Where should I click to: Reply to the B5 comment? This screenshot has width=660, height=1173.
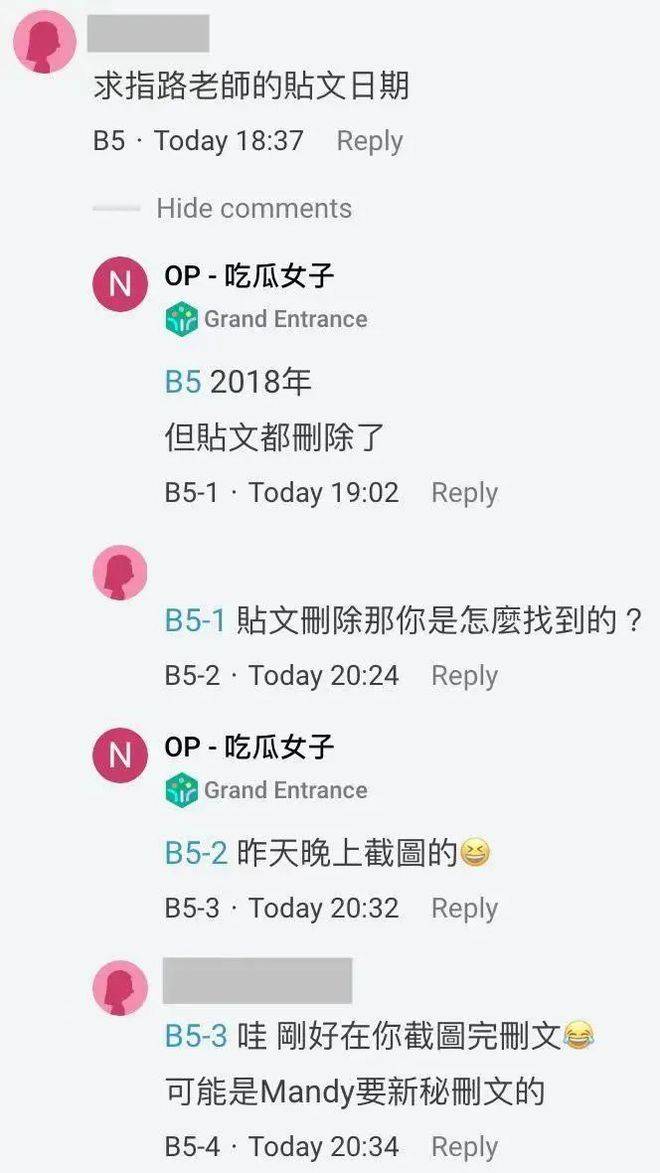coord(369,141)
